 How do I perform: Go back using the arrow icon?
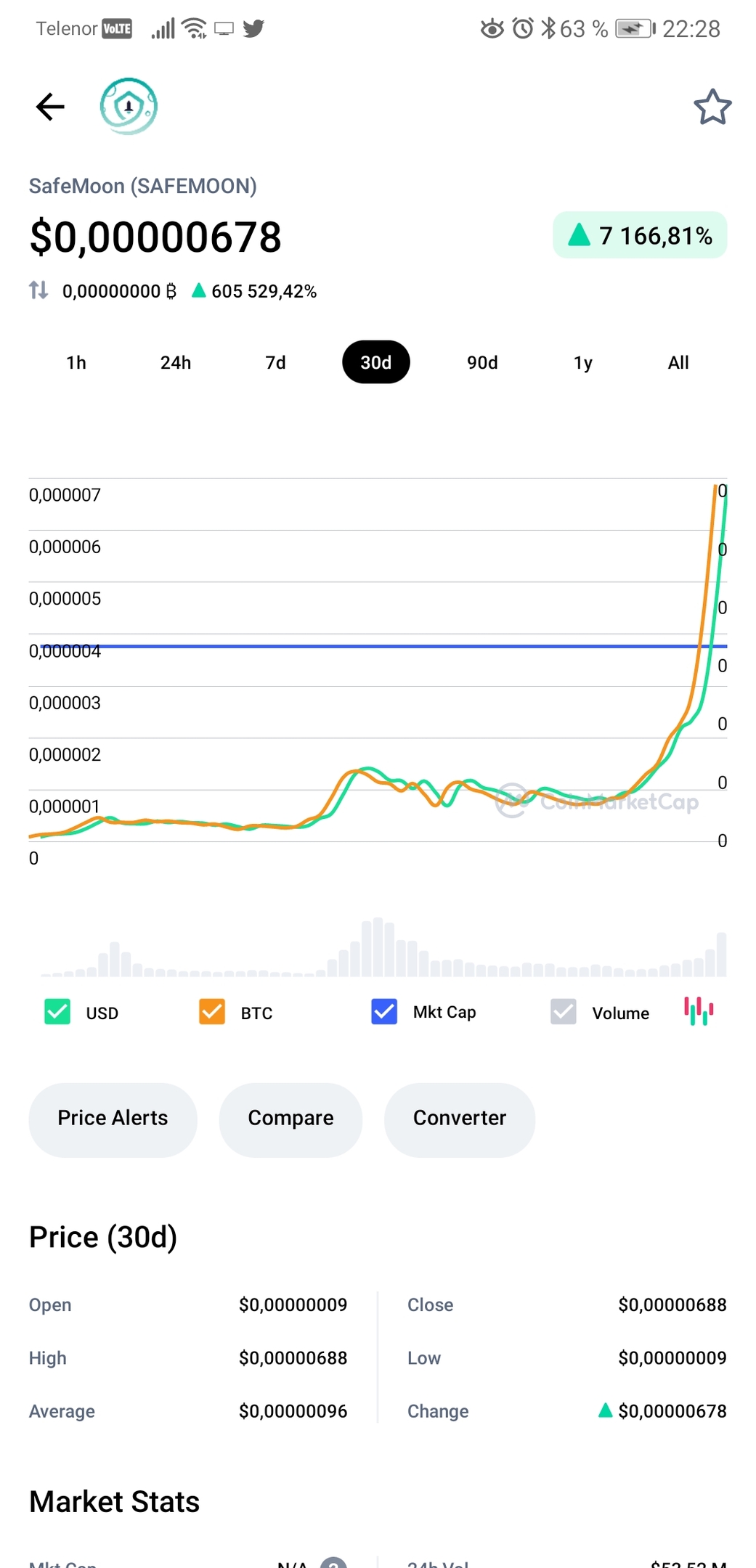tap(50, 107)
